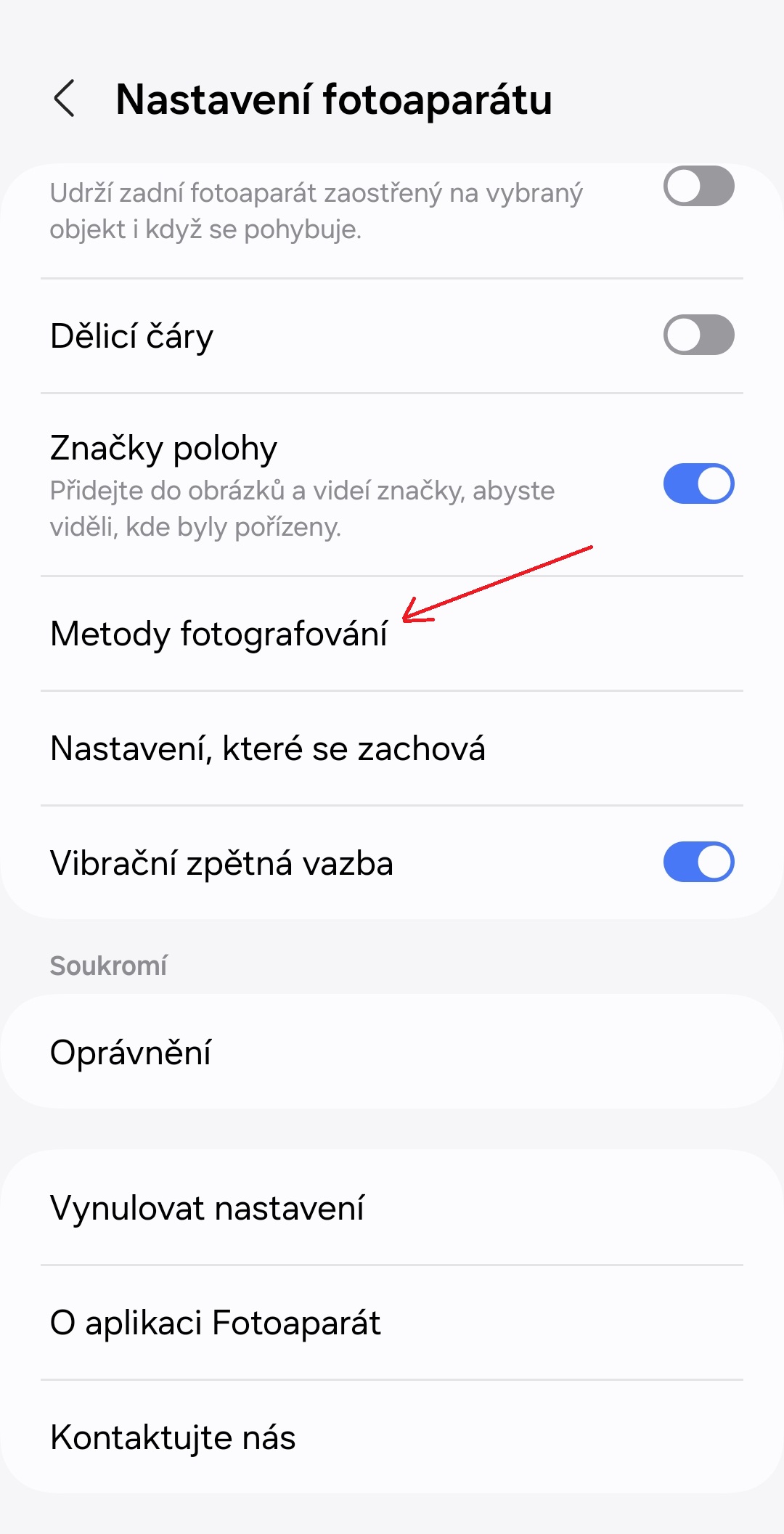Screen dimensions: 784x1534
Task: Enable the Dělicí čáry switch
Action: point(698,335)
